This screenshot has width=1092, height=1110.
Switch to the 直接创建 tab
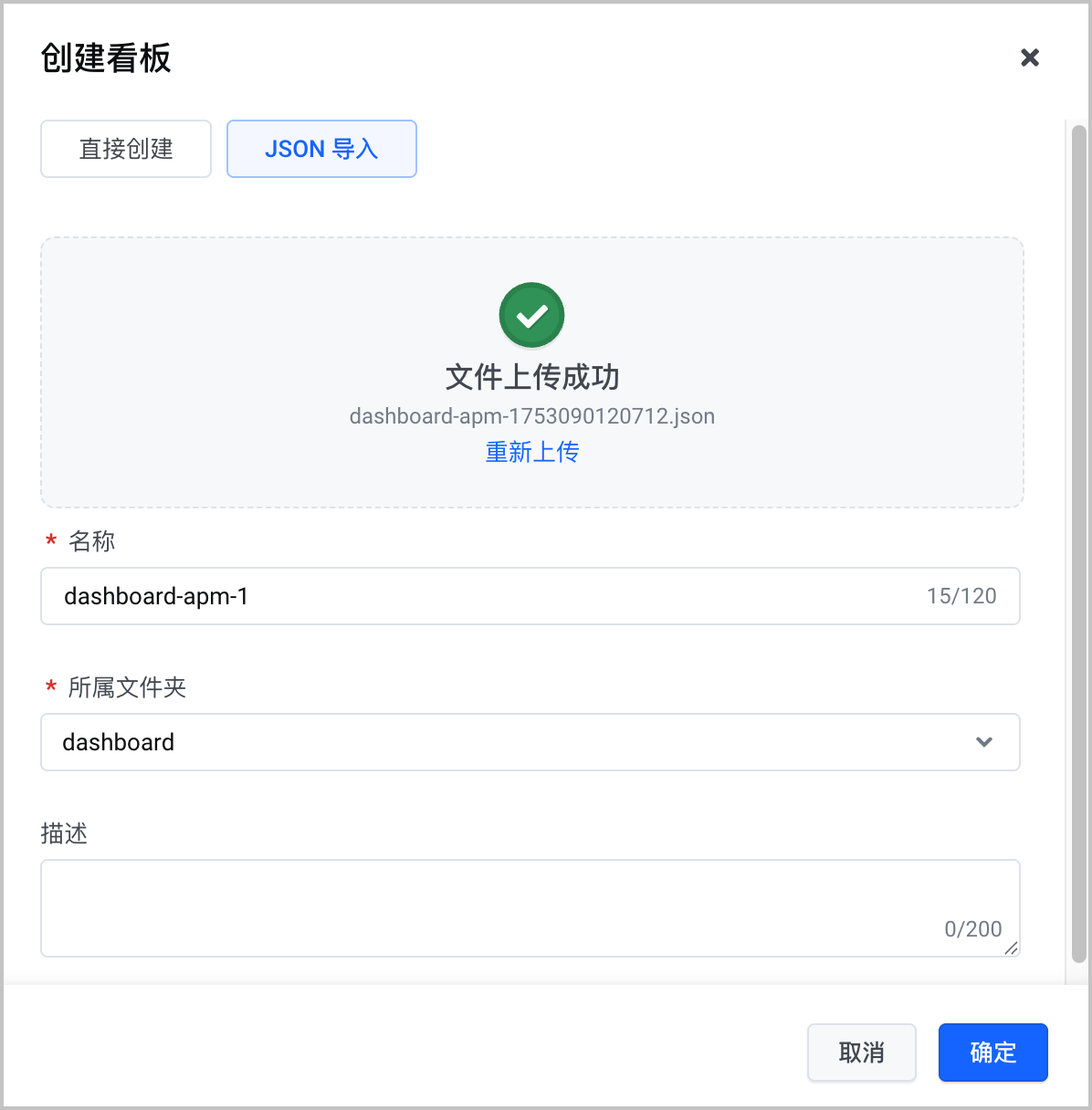(126, 149)
